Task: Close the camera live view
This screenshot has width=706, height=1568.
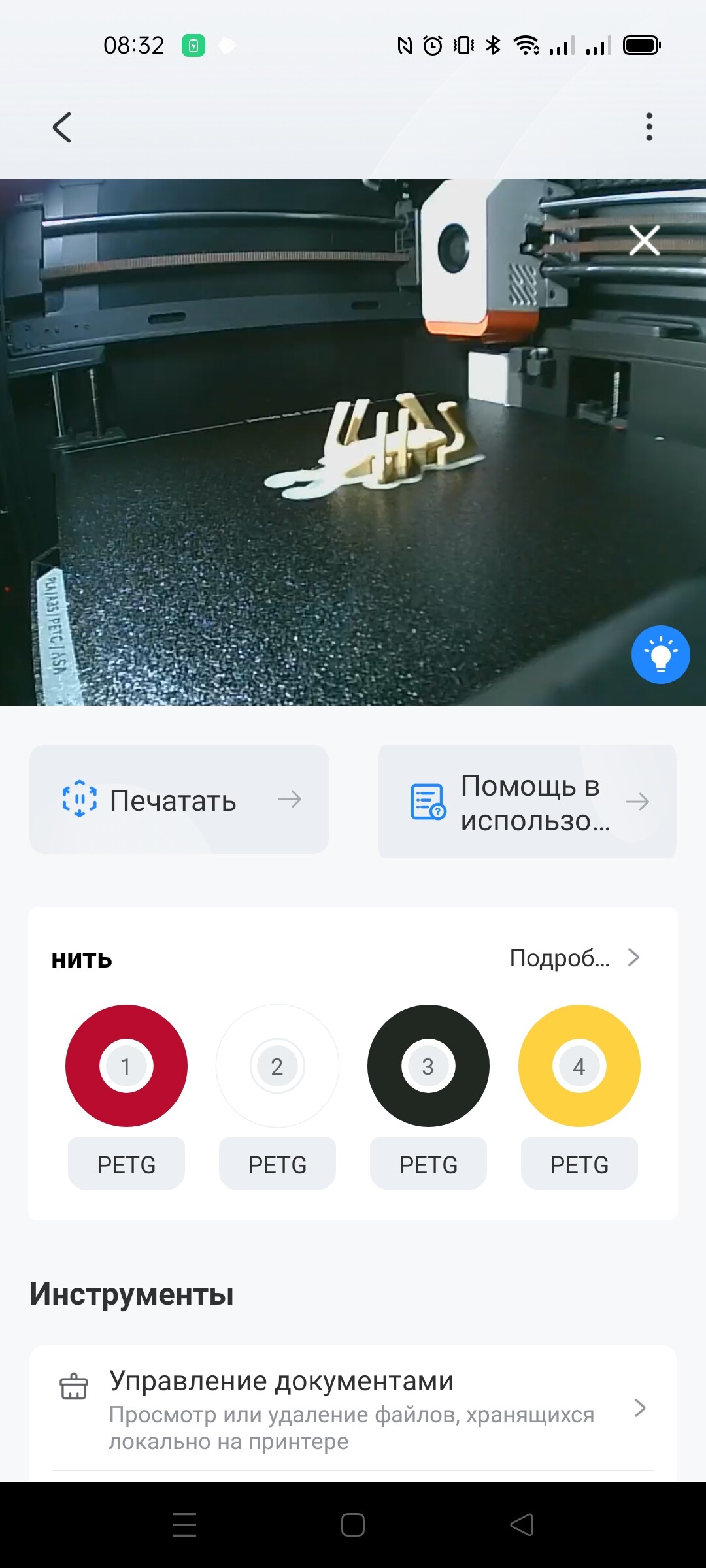Action: click(644, 240)
